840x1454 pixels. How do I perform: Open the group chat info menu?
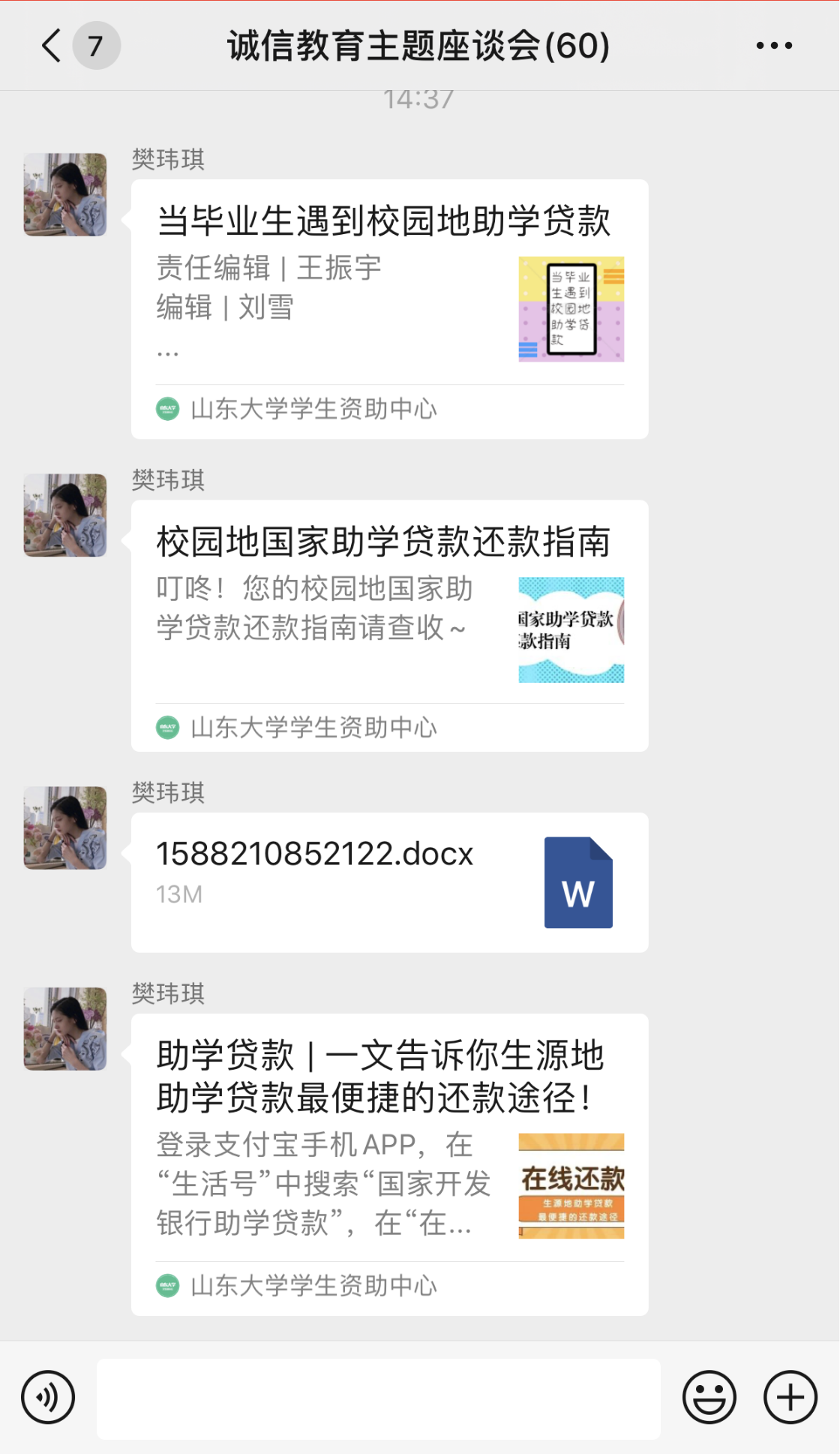[x=774, y=46]
